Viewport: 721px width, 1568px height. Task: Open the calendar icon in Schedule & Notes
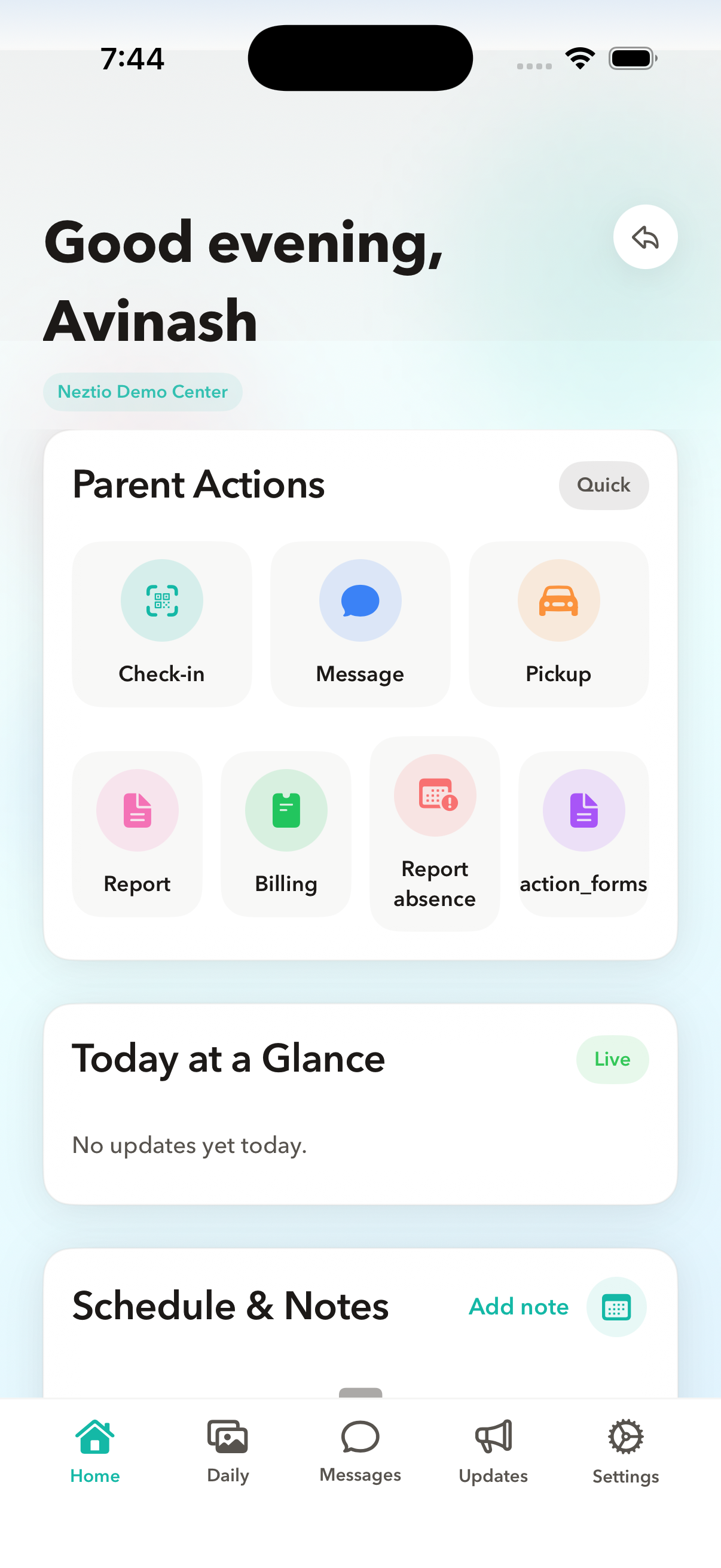point(616,1307)
